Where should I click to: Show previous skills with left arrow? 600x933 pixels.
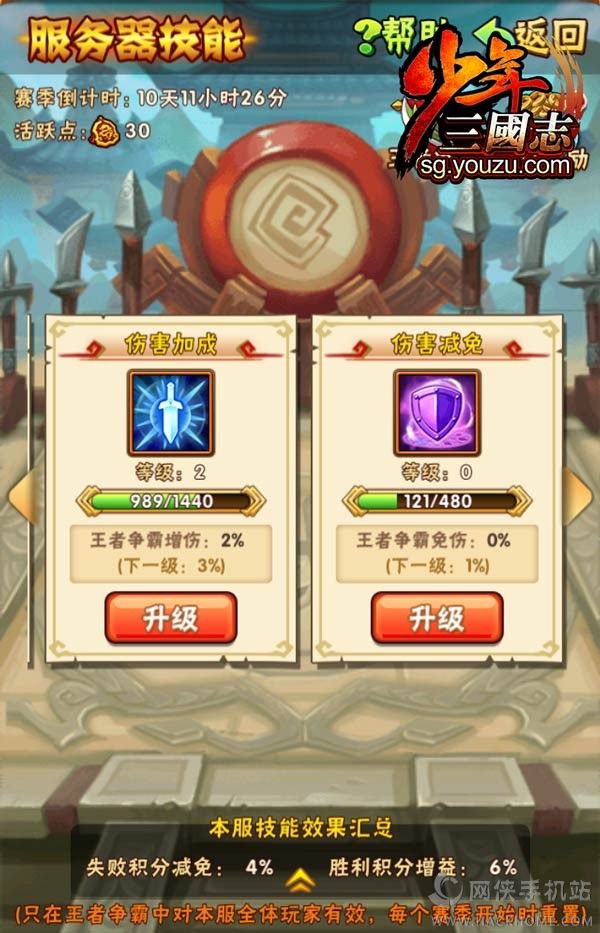pyautogui.click(x=19, y=490)
